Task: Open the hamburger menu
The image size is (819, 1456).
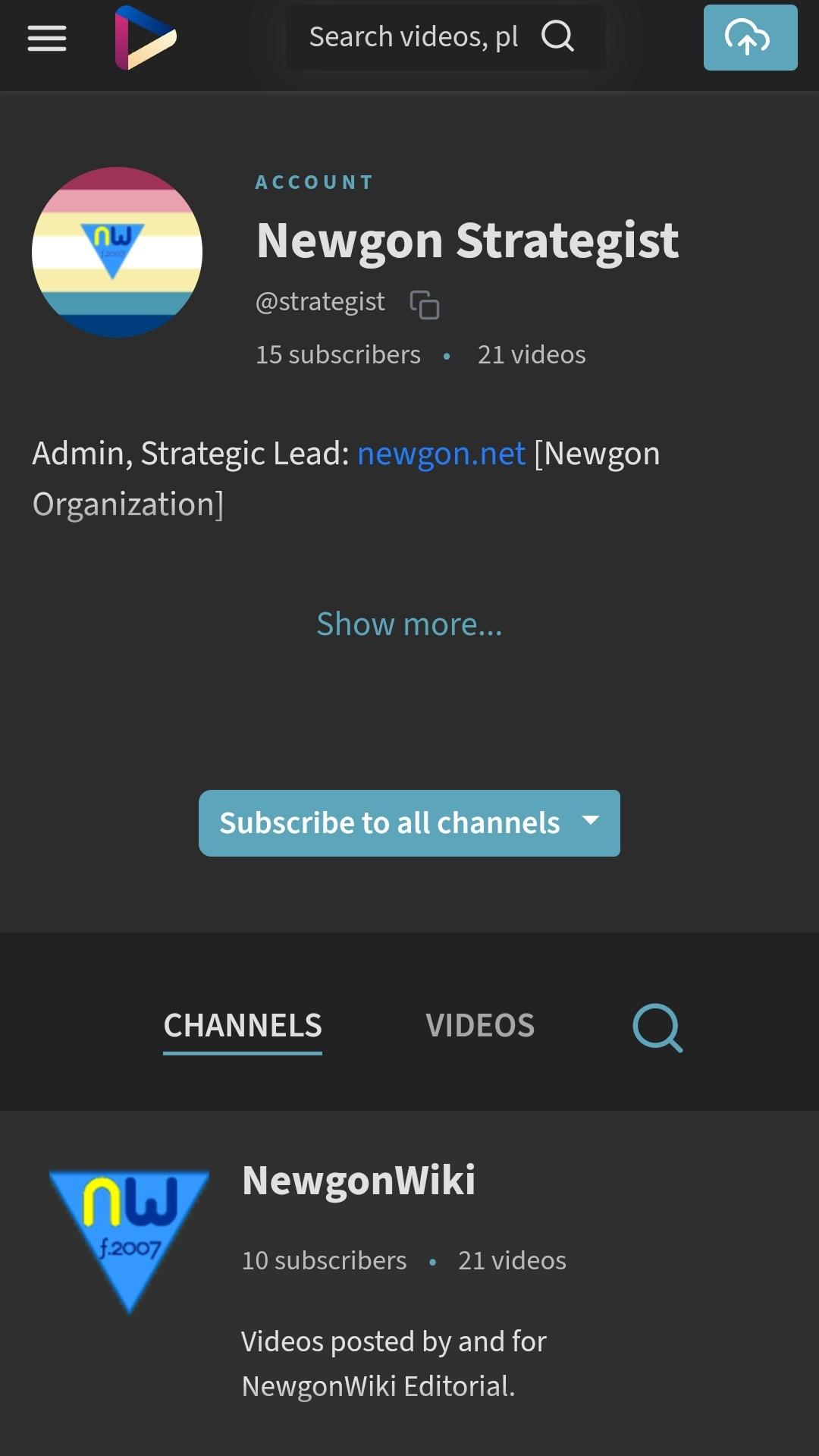Action: [47, 38]
